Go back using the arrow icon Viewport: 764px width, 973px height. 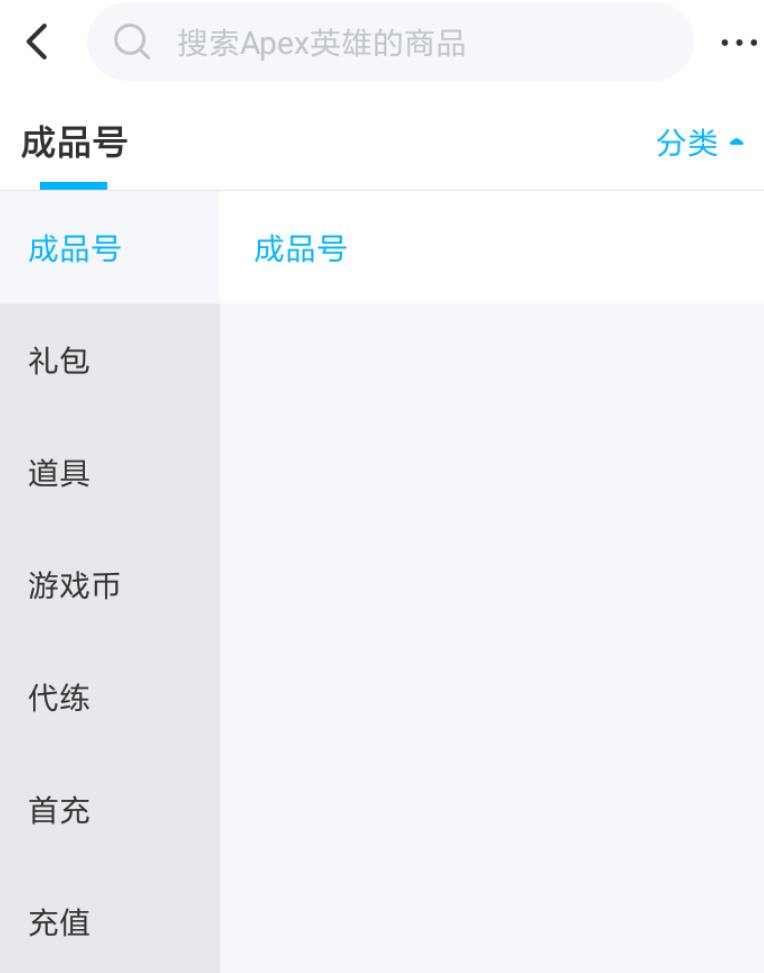click(x=37, y=42)
